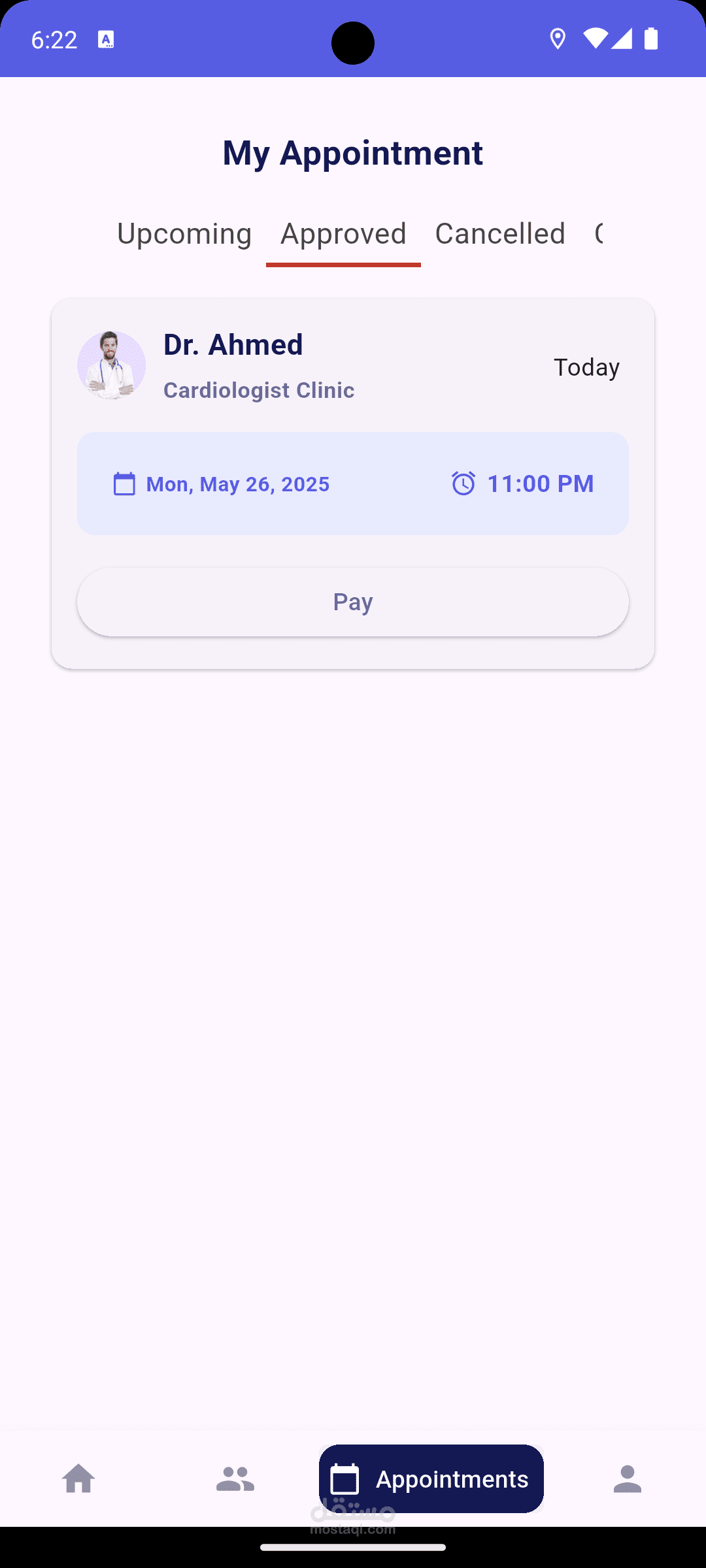Switch to the Upcoming tab
Image resolution: width=706 pixels, height=1568 pixels.
click(x=184, y=234)
